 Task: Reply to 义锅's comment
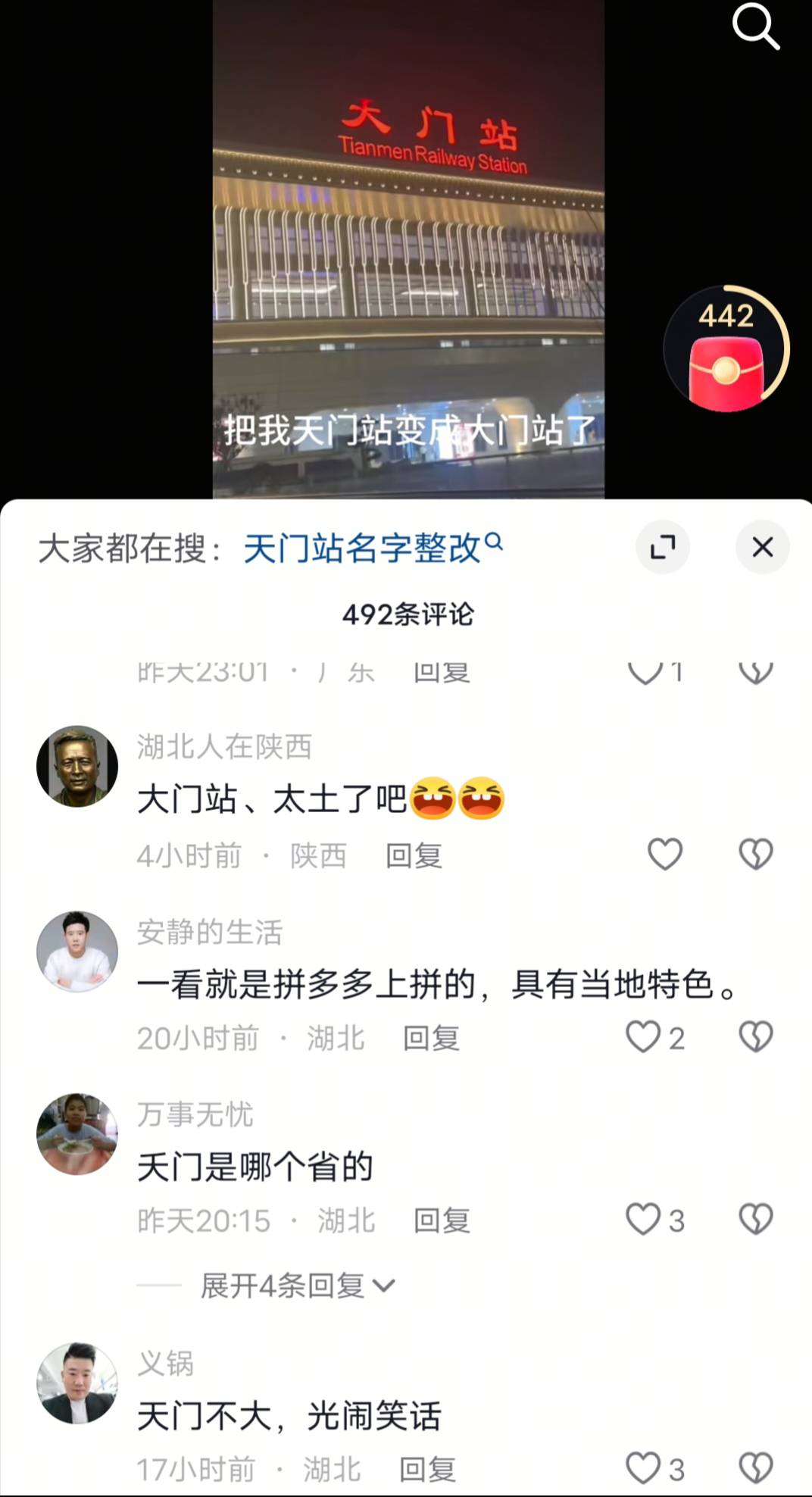(427, 1470)
